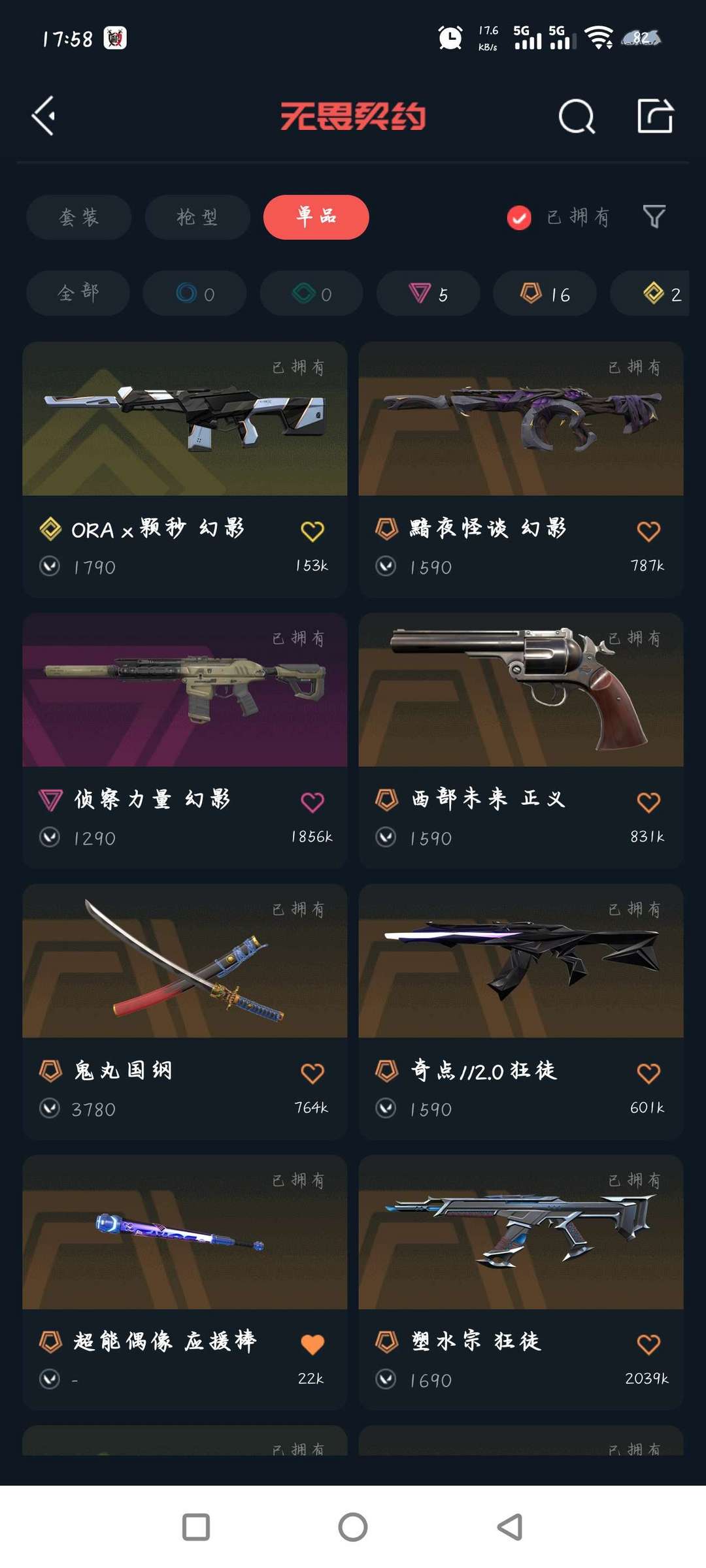
Task: Go back using the top-left arrow
Action: [43, 116]
